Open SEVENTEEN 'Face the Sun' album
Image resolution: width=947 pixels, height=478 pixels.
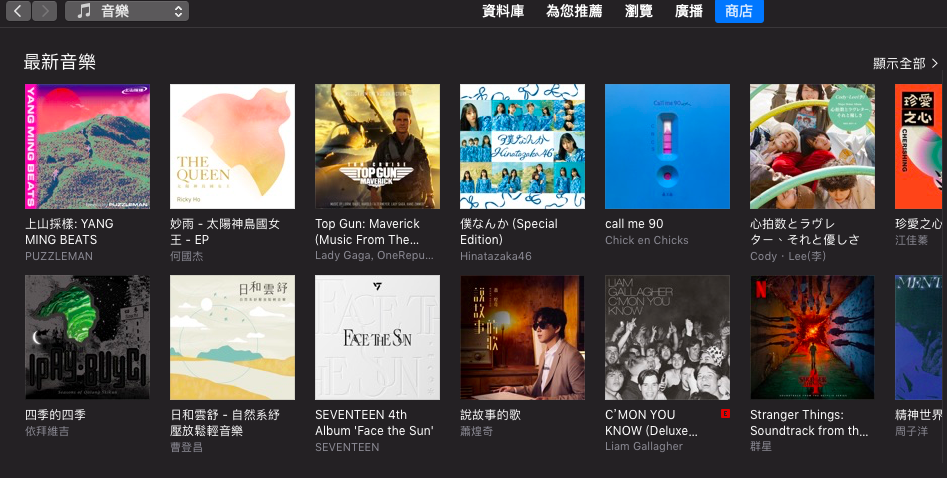coord(377,338)
